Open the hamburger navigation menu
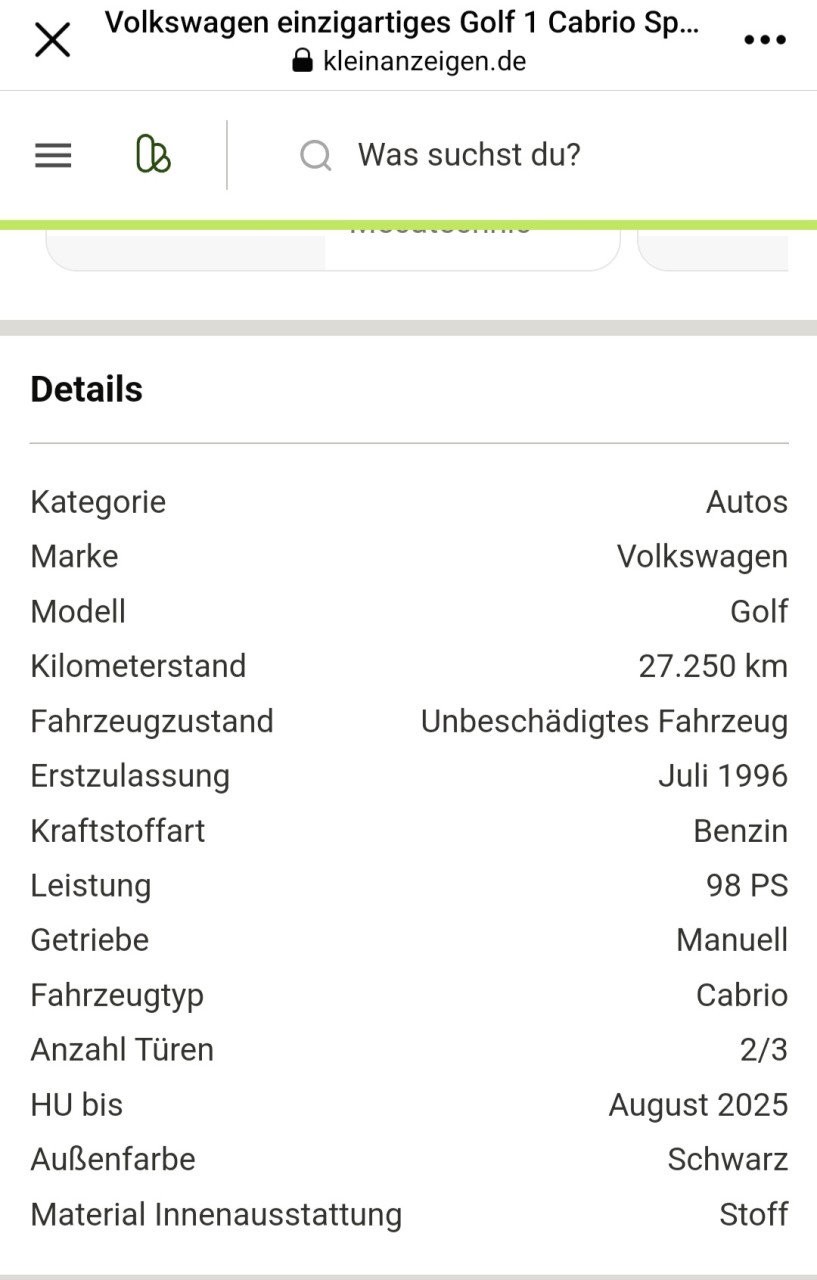The height and width of the screenshot is (1280, 817). 53,155
